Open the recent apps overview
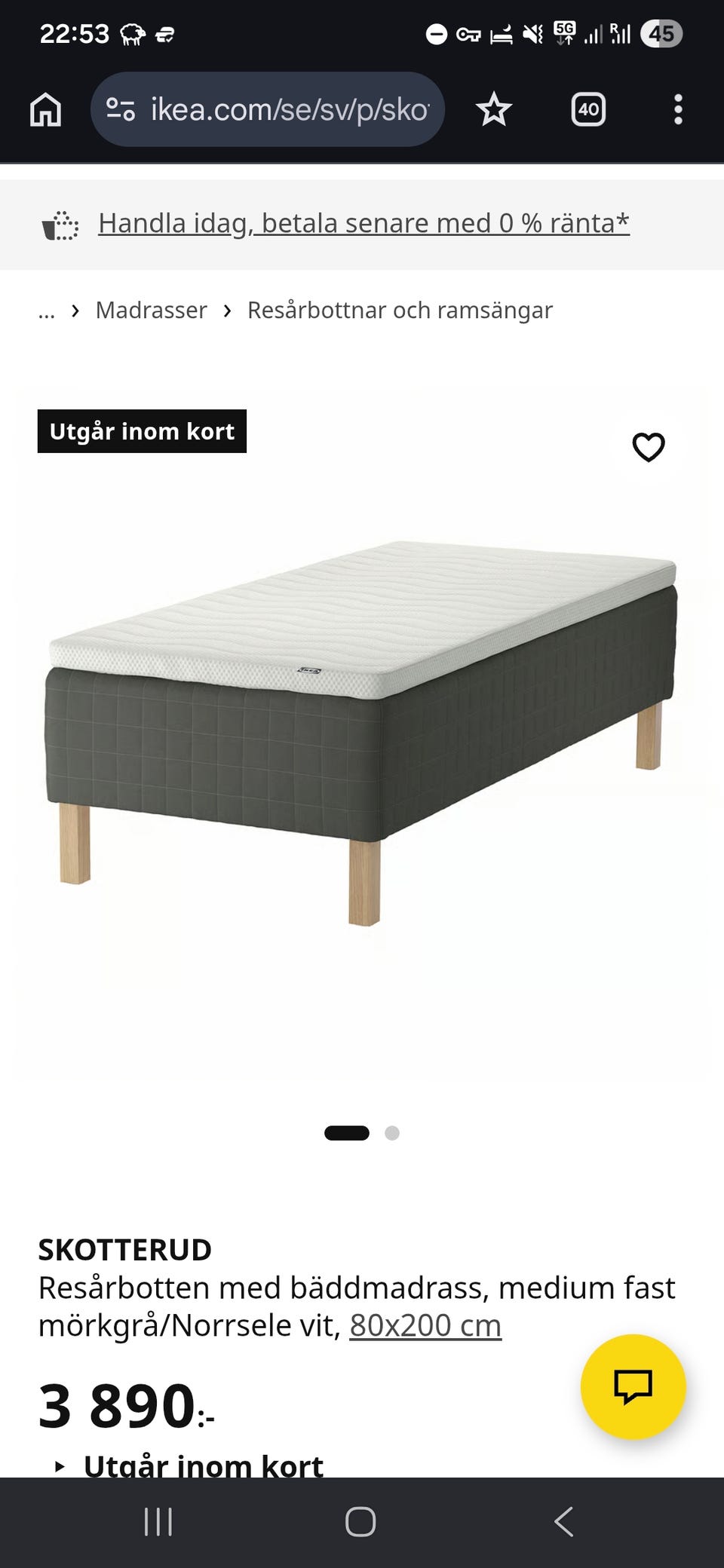Screen dimensions: 724x1568 pyautogui.click(x=158, y=1521)
